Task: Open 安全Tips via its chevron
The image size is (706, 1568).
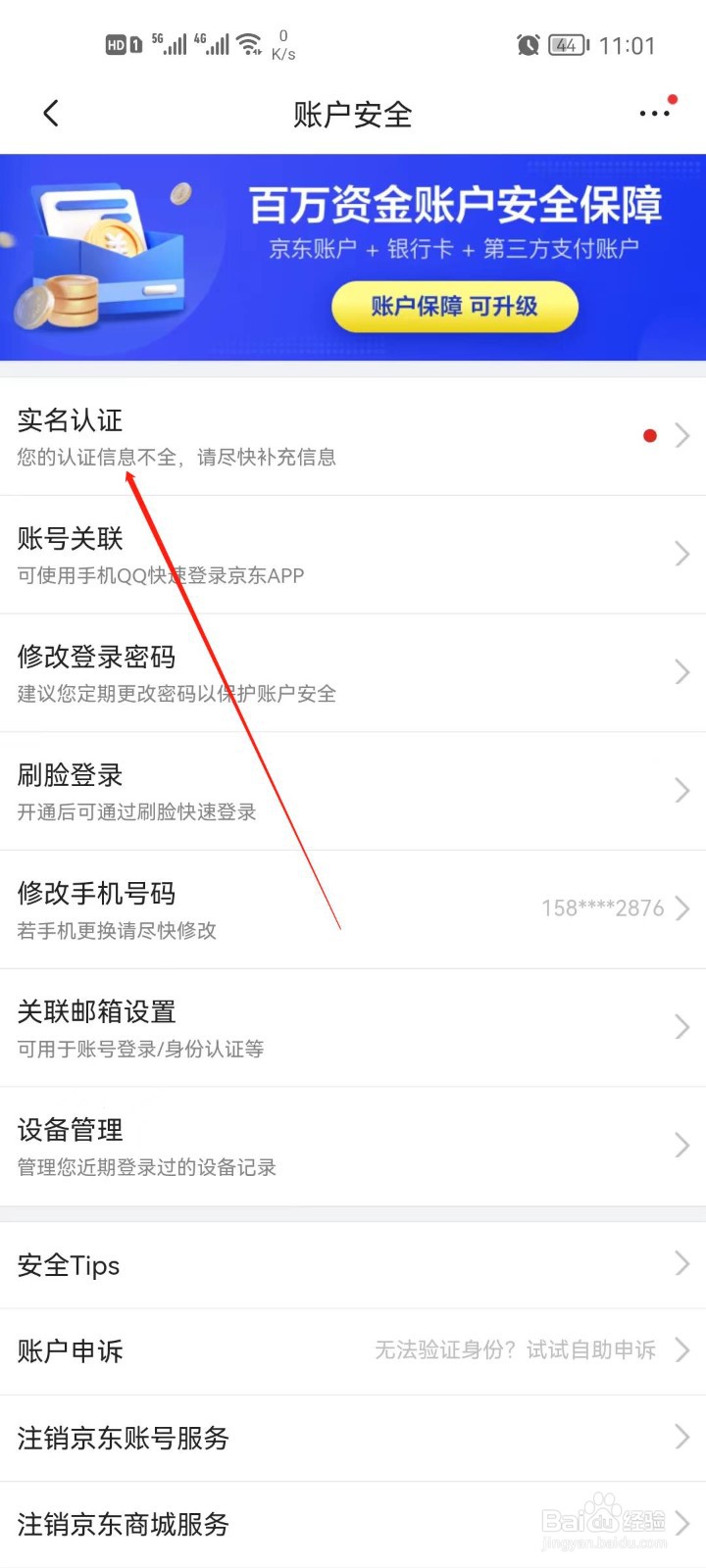Action: (x=683, y=1264)
